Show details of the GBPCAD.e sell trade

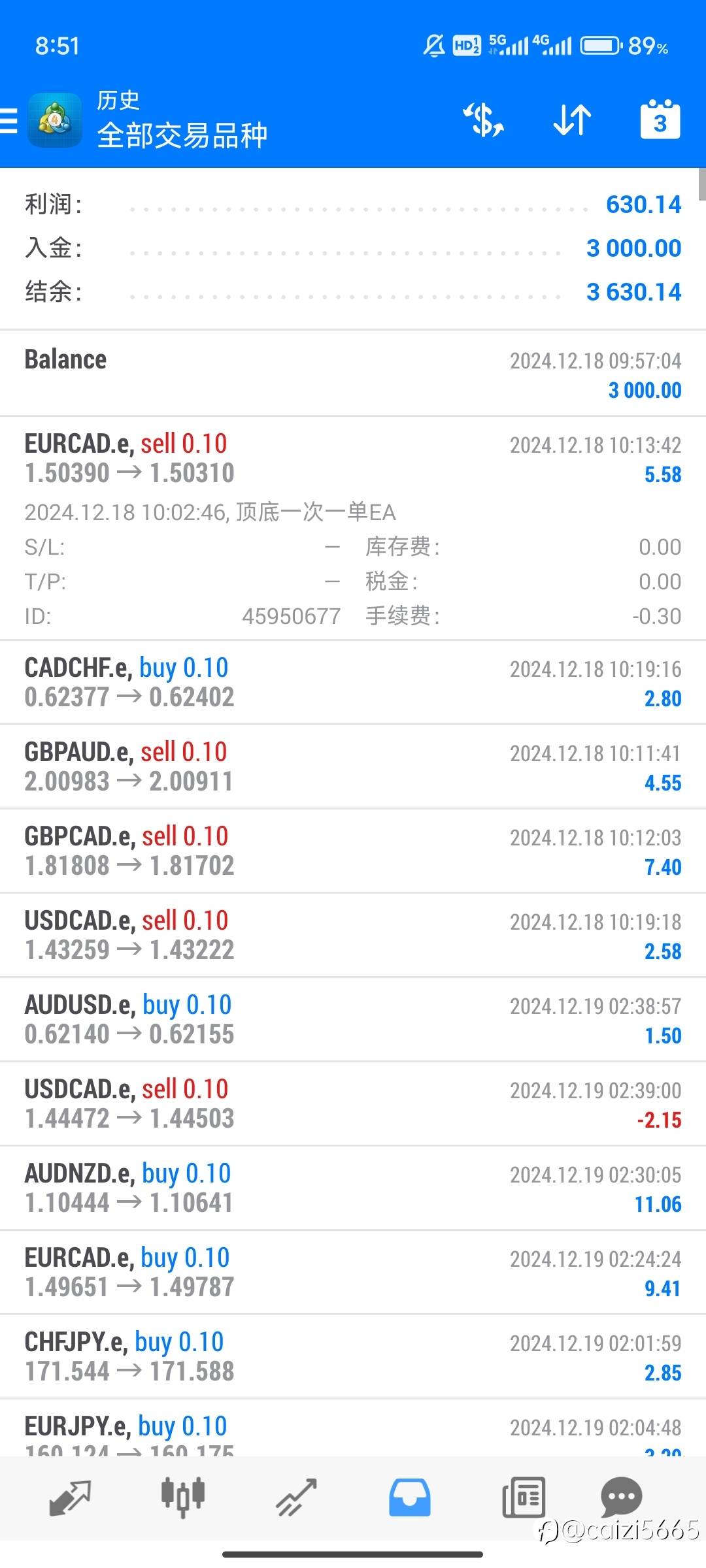tap(353, 851)
